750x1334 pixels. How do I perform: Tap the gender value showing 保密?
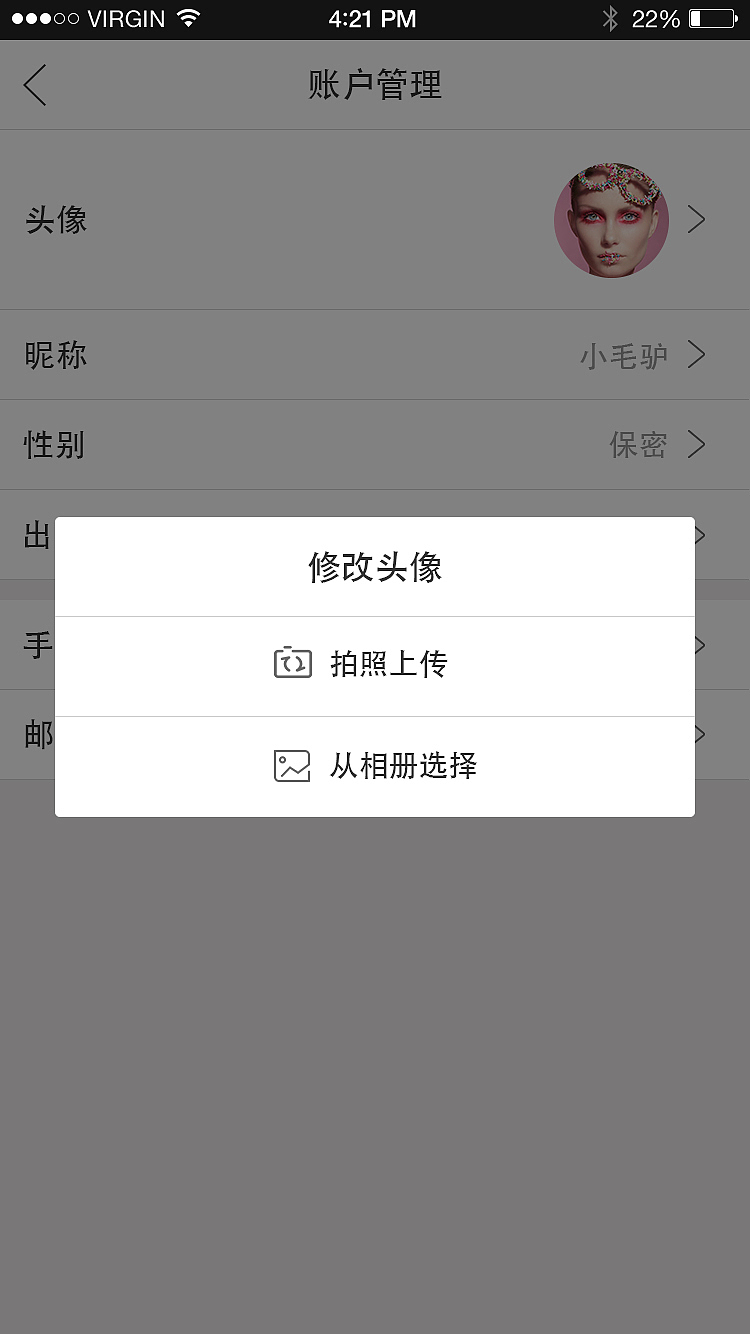coord(638,444)
